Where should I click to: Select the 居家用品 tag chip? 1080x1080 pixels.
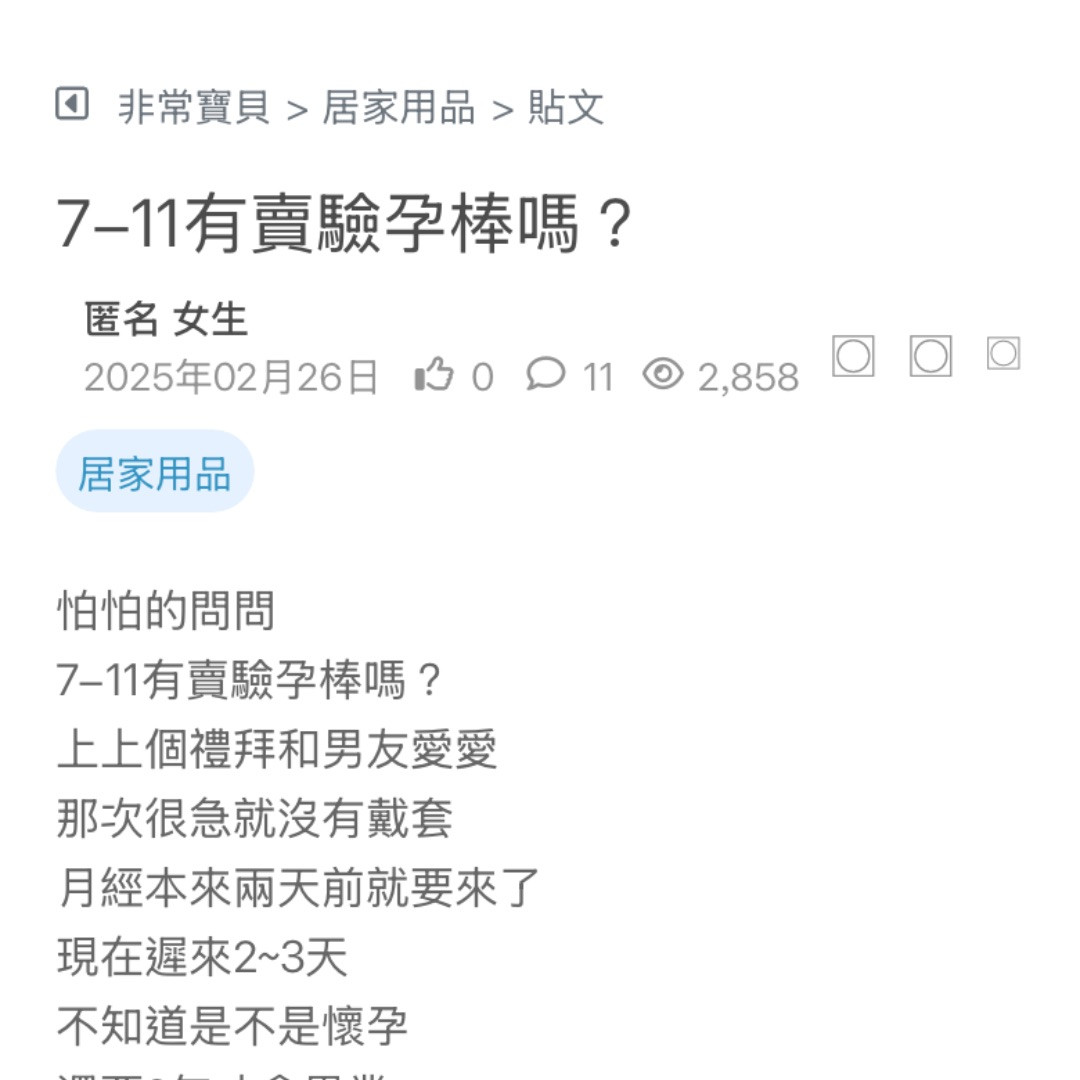coord(155,472)
